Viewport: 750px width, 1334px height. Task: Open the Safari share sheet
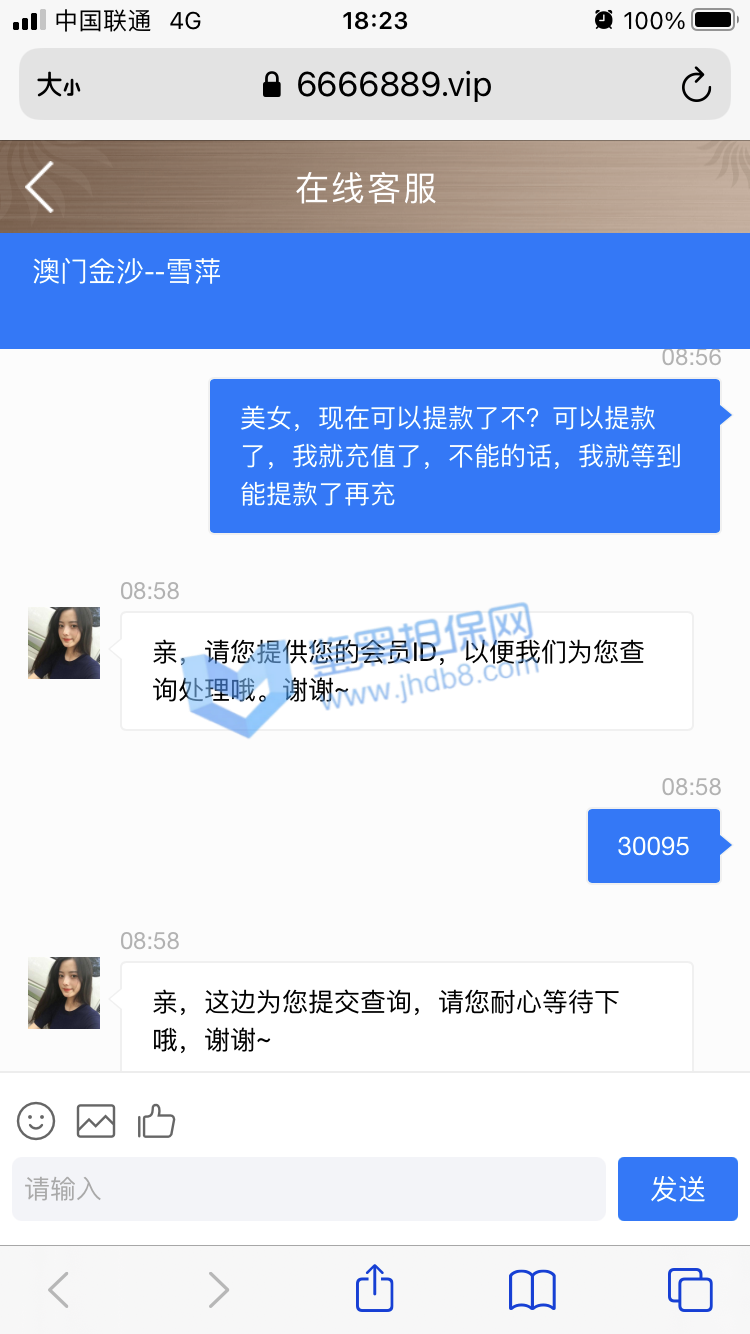coord(375,1289)
